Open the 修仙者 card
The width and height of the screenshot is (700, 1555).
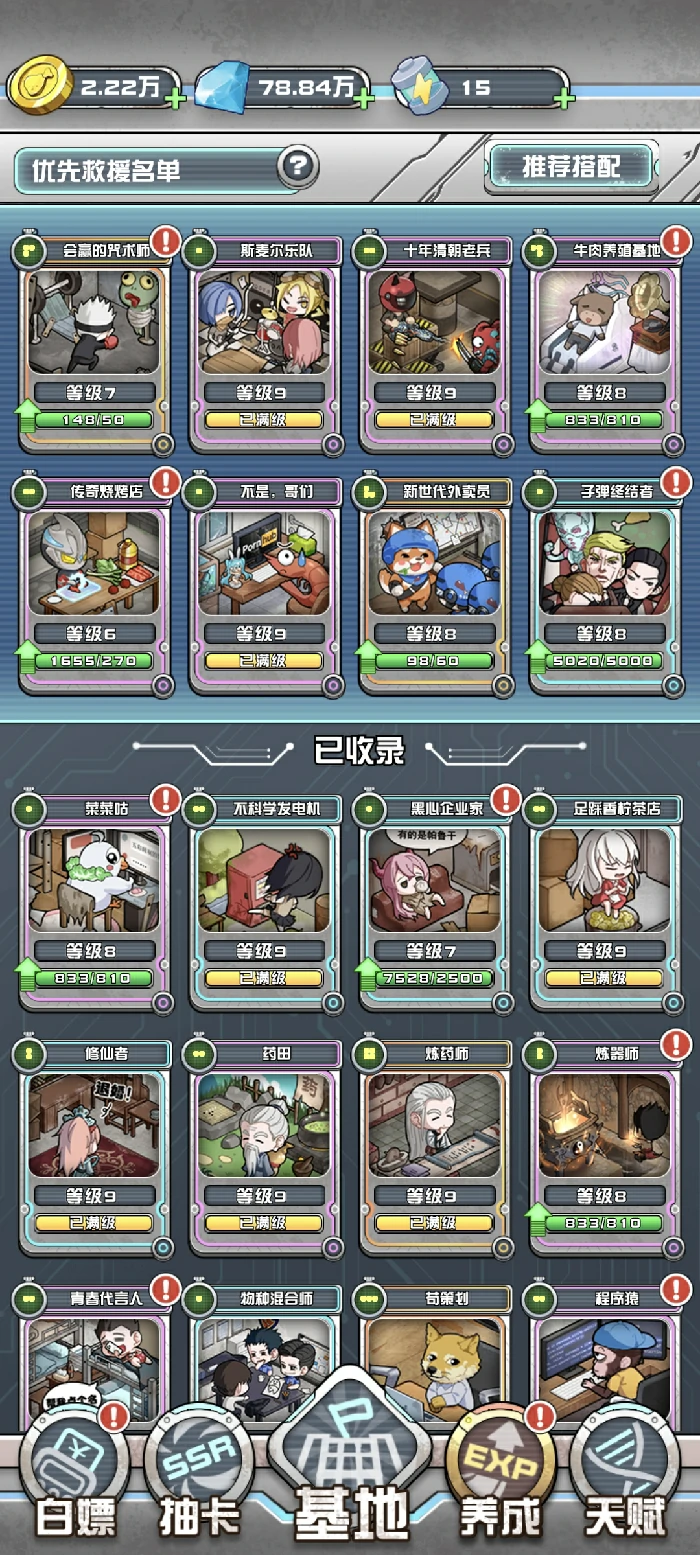(93, 1142)
